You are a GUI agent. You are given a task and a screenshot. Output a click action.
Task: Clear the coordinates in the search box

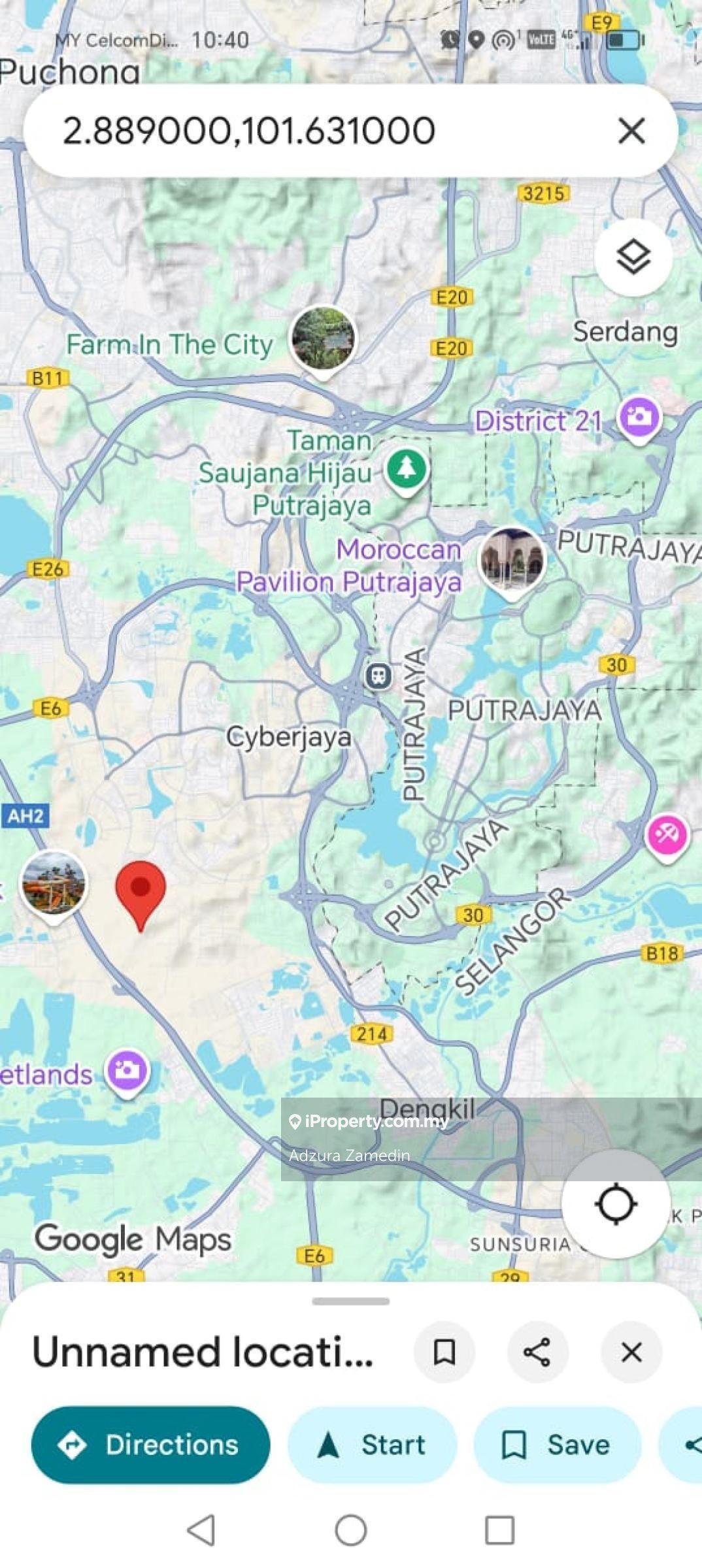coord(631,131)
